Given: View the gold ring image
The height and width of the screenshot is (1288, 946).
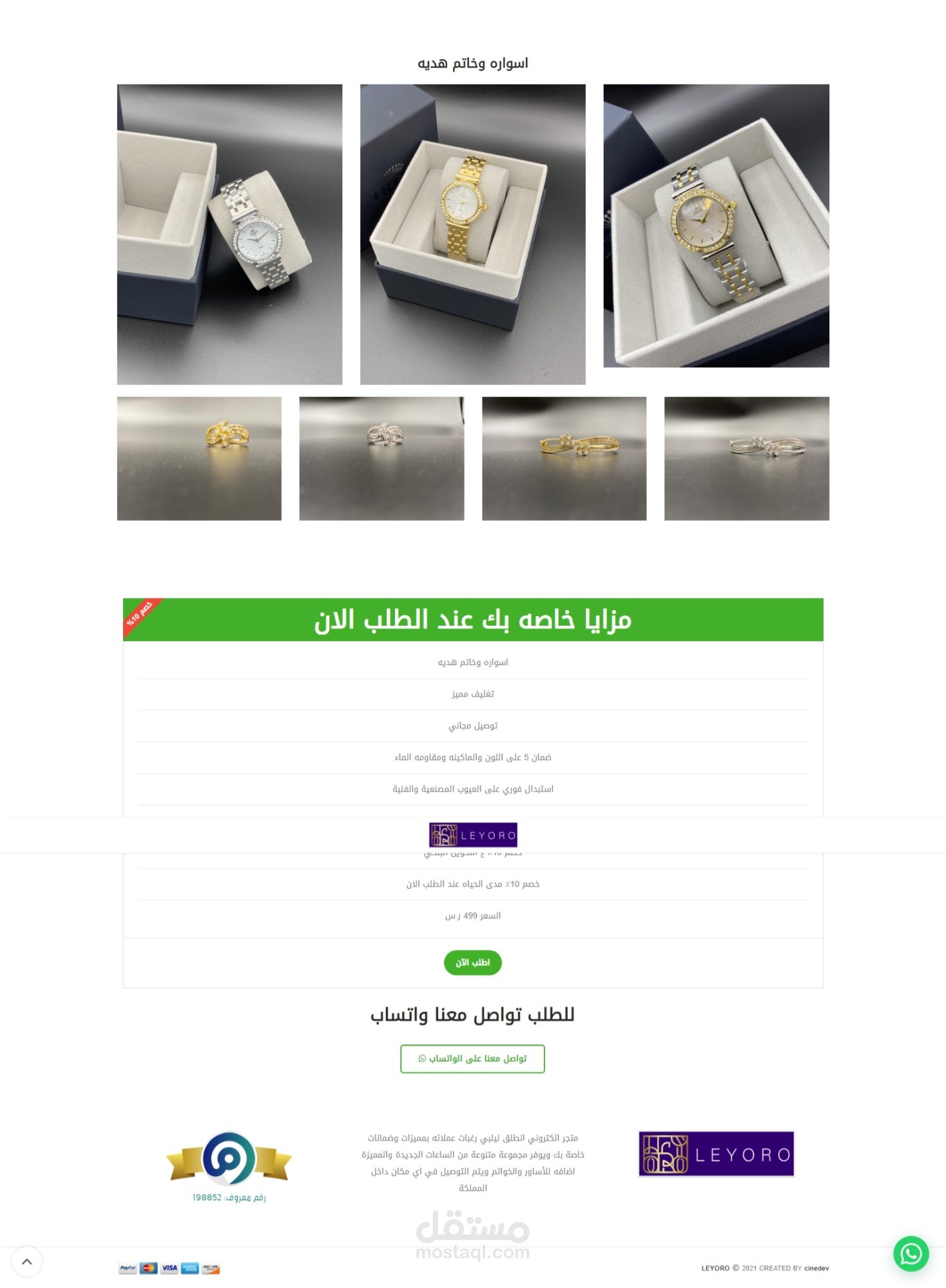Looking at the screenshot, I should coord(199,458).
